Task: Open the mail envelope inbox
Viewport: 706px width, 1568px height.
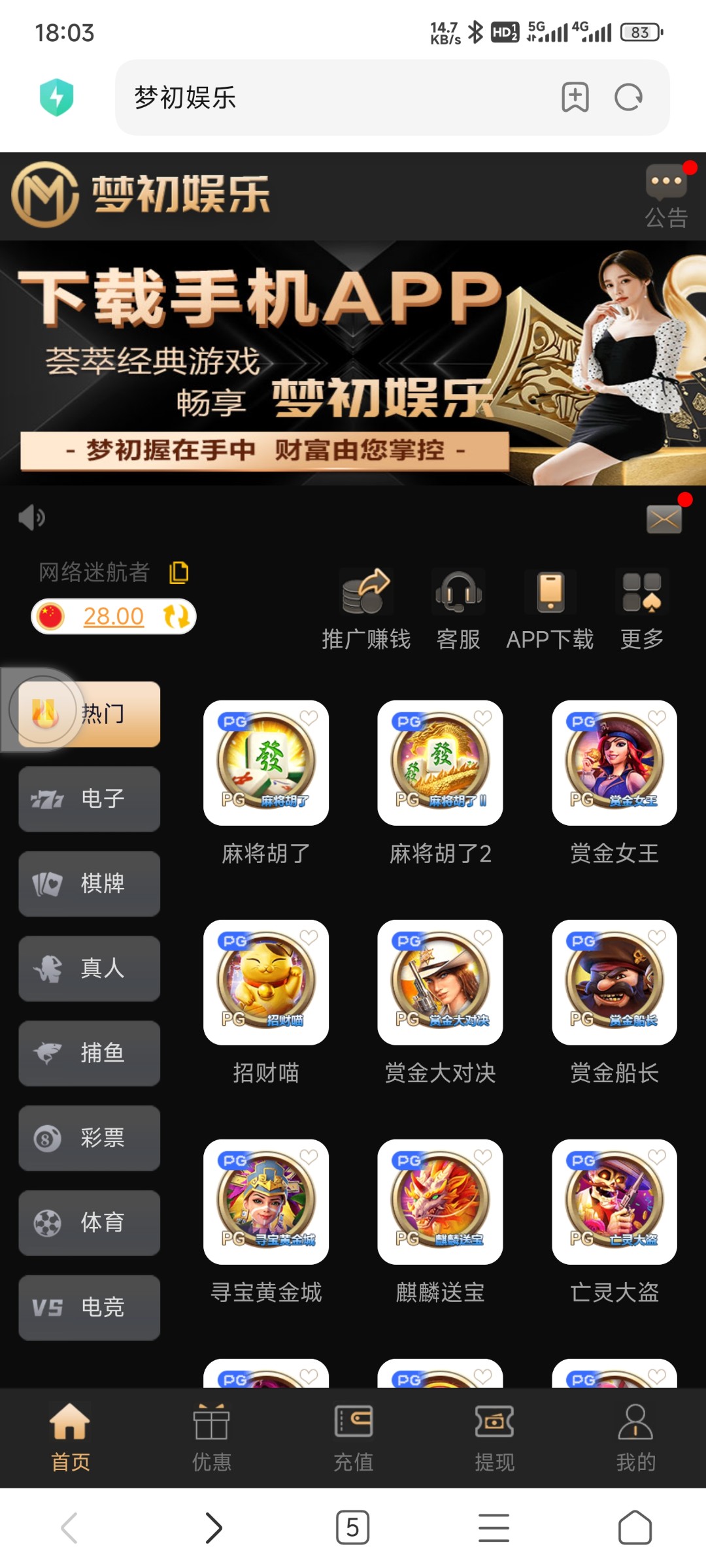Action: pos(664,519)
